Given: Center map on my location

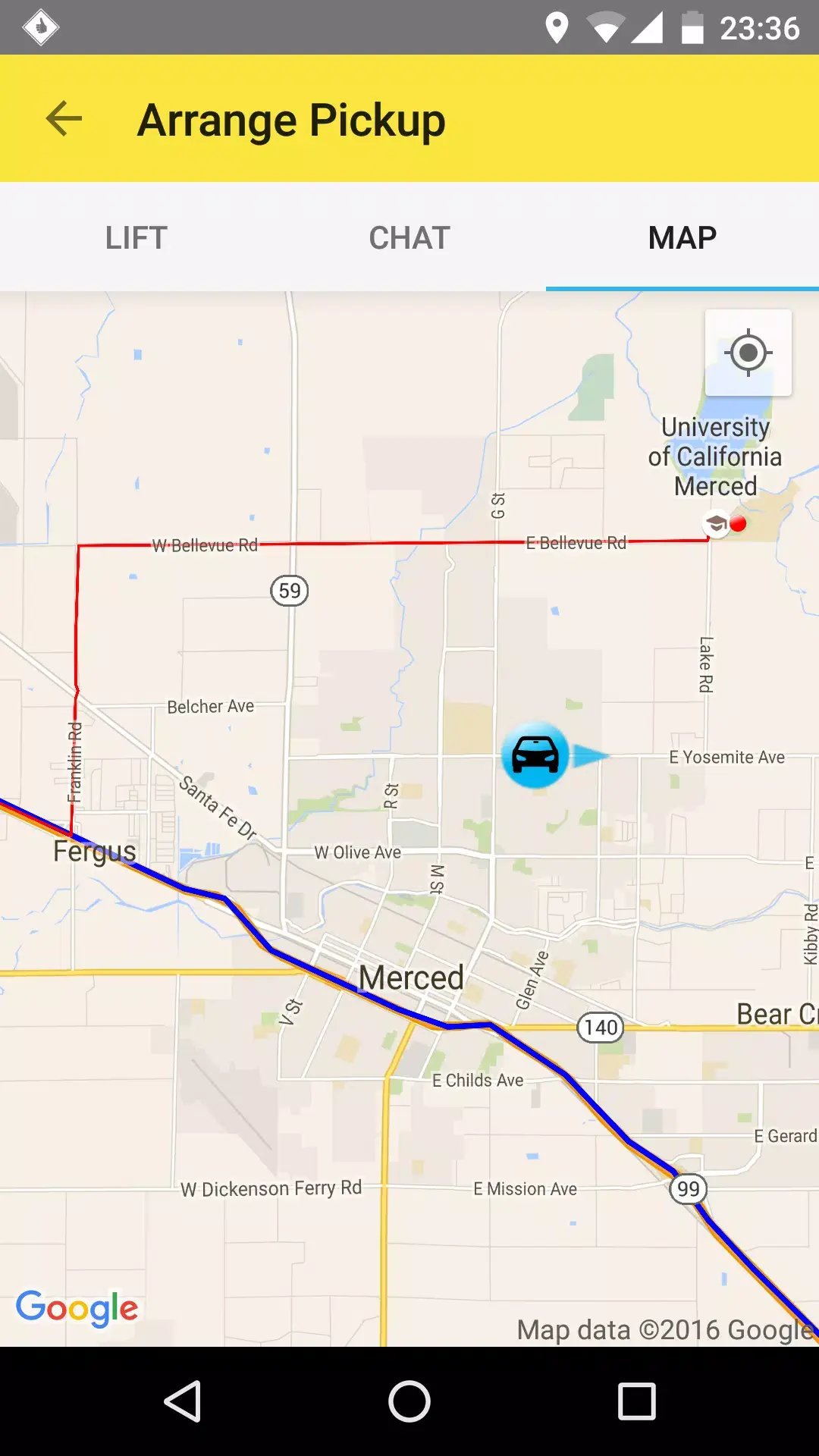Looking at the screenshot, I should [748, 353].
